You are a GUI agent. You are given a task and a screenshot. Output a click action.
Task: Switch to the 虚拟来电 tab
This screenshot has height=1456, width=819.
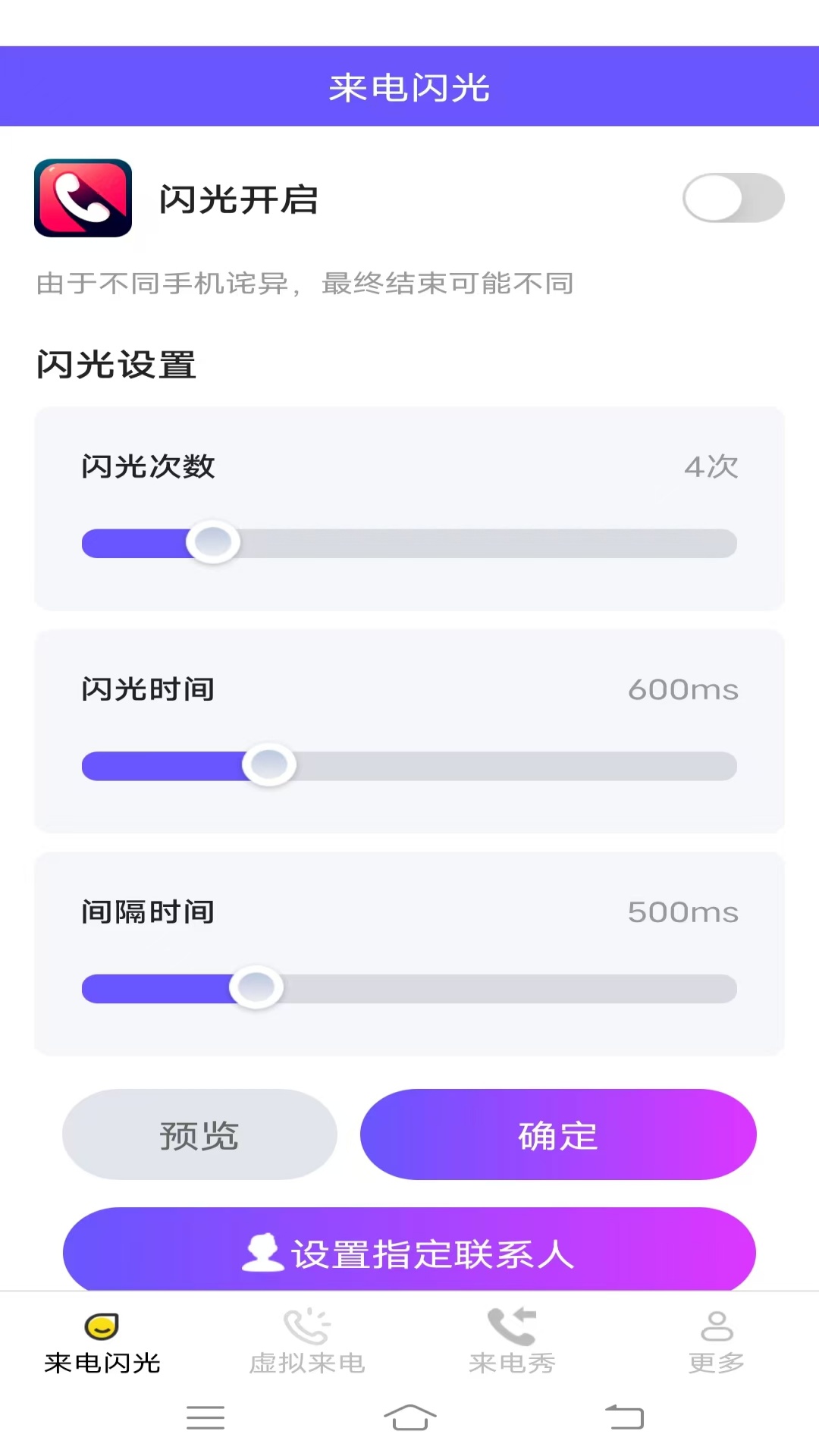pos(306,1342)
